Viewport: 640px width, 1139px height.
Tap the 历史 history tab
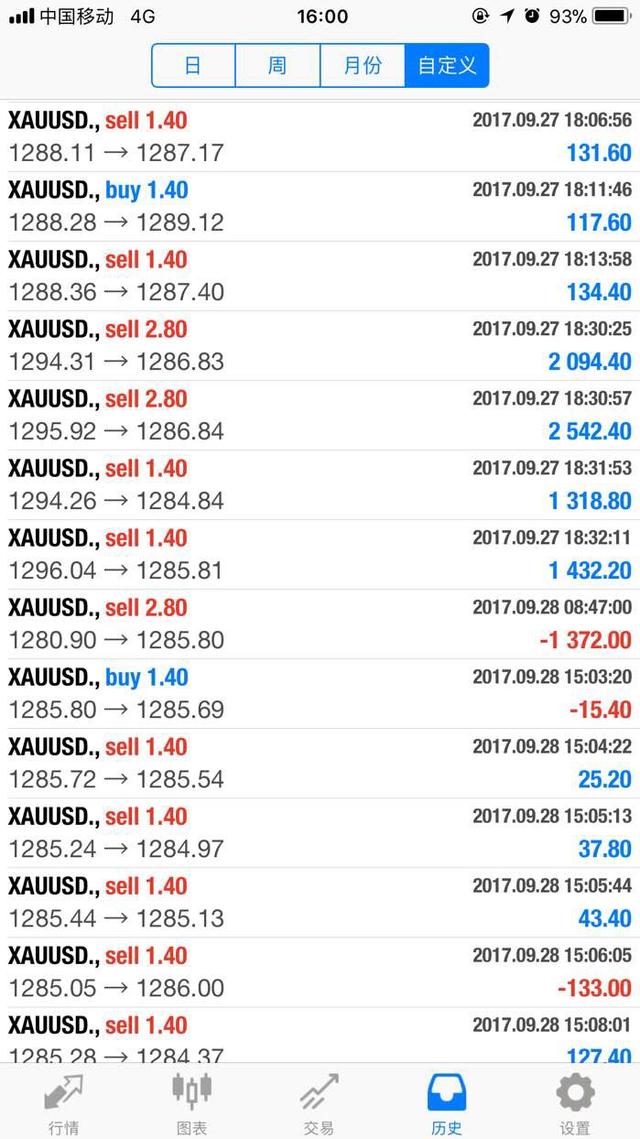click(x=447, y=1103)
